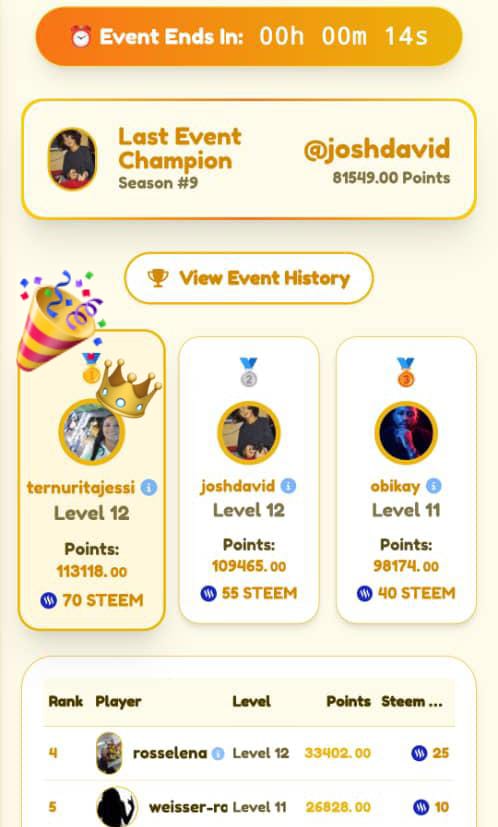Open the @joshdavid champion link
This screenshot has height=827, width=498.
[x=377, y=149]
